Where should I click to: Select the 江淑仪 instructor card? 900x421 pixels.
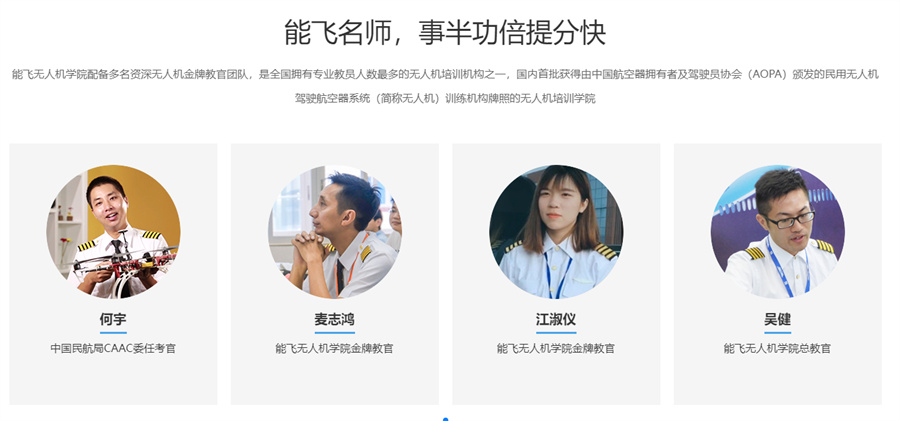click(556, 273)
